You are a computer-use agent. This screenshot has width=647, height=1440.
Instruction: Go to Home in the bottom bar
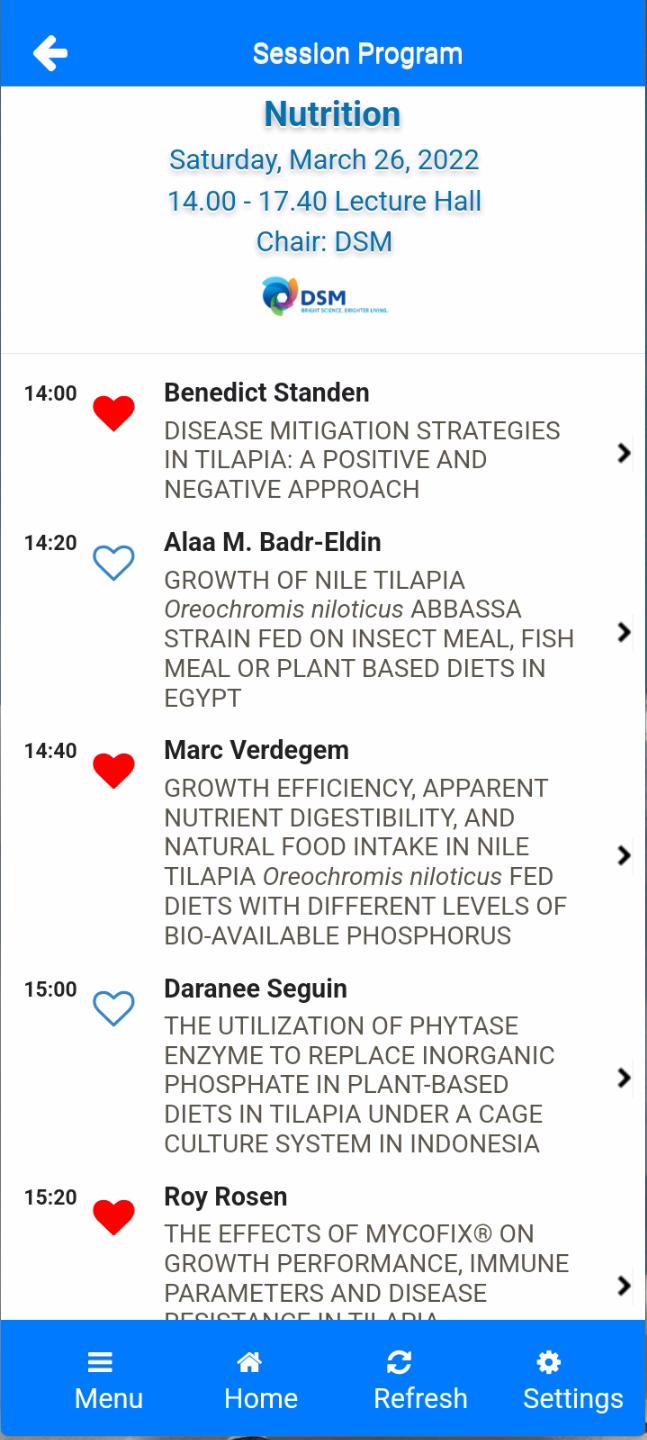[260, 1381]
